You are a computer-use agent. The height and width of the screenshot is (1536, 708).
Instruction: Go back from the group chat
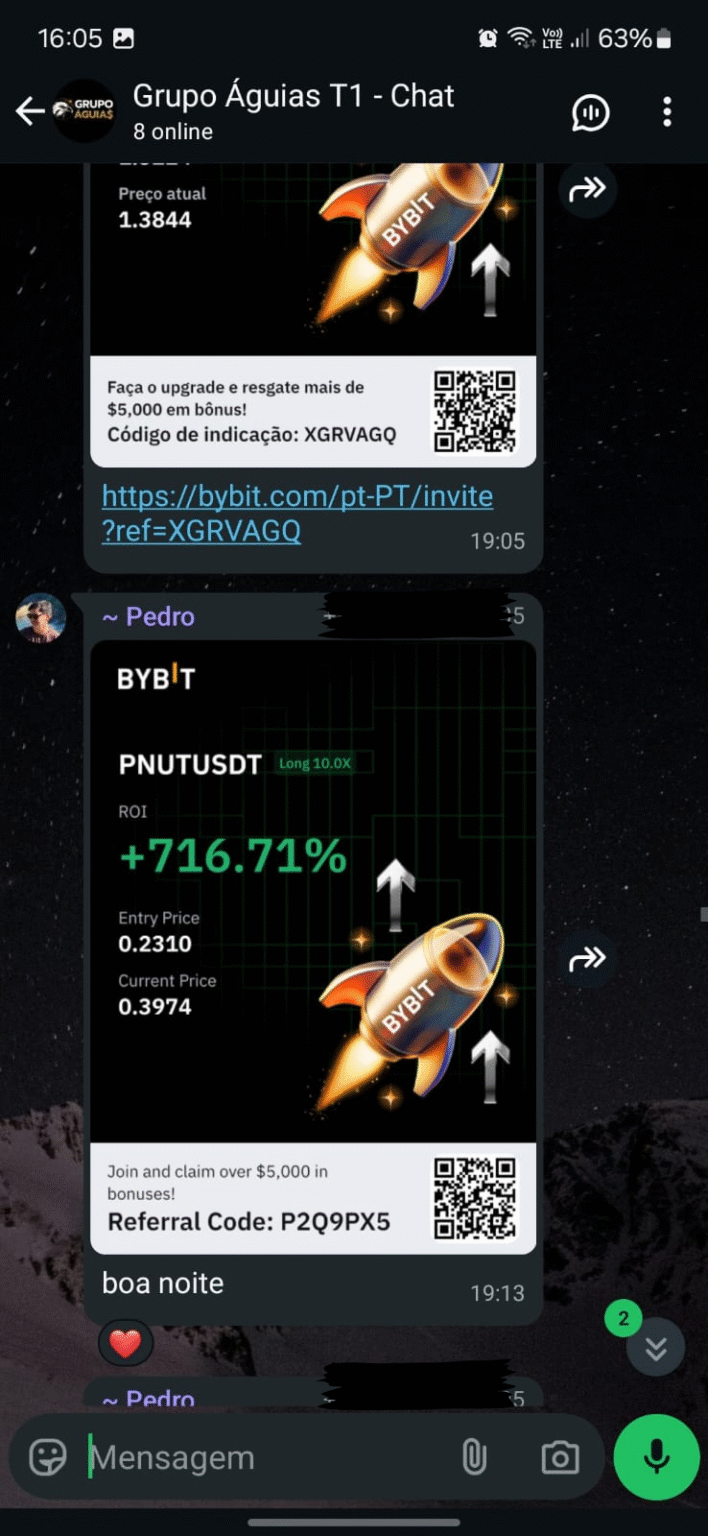tap(30, 112)
